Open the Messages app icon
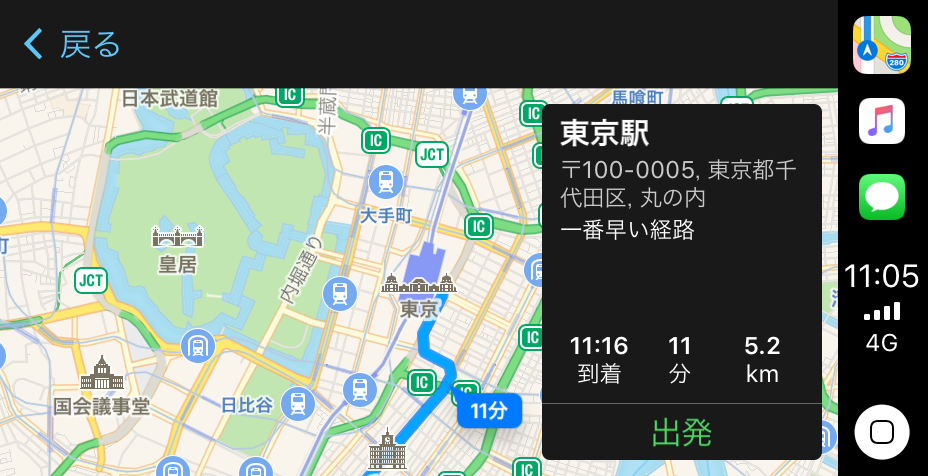 point(881,197)
